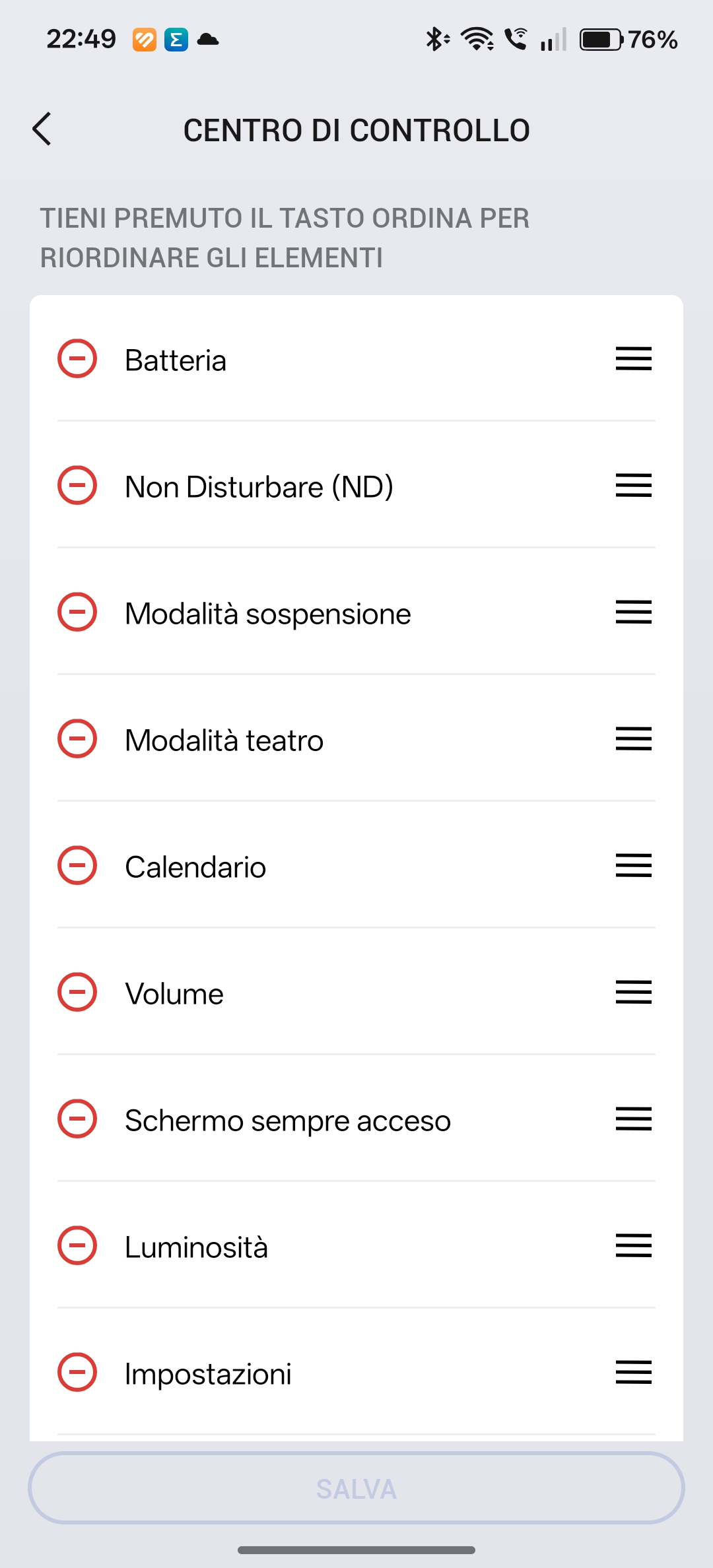Go back from Centro di Controllo
The height and width of the screenshot is (1568, 713).
click(42, 129)
